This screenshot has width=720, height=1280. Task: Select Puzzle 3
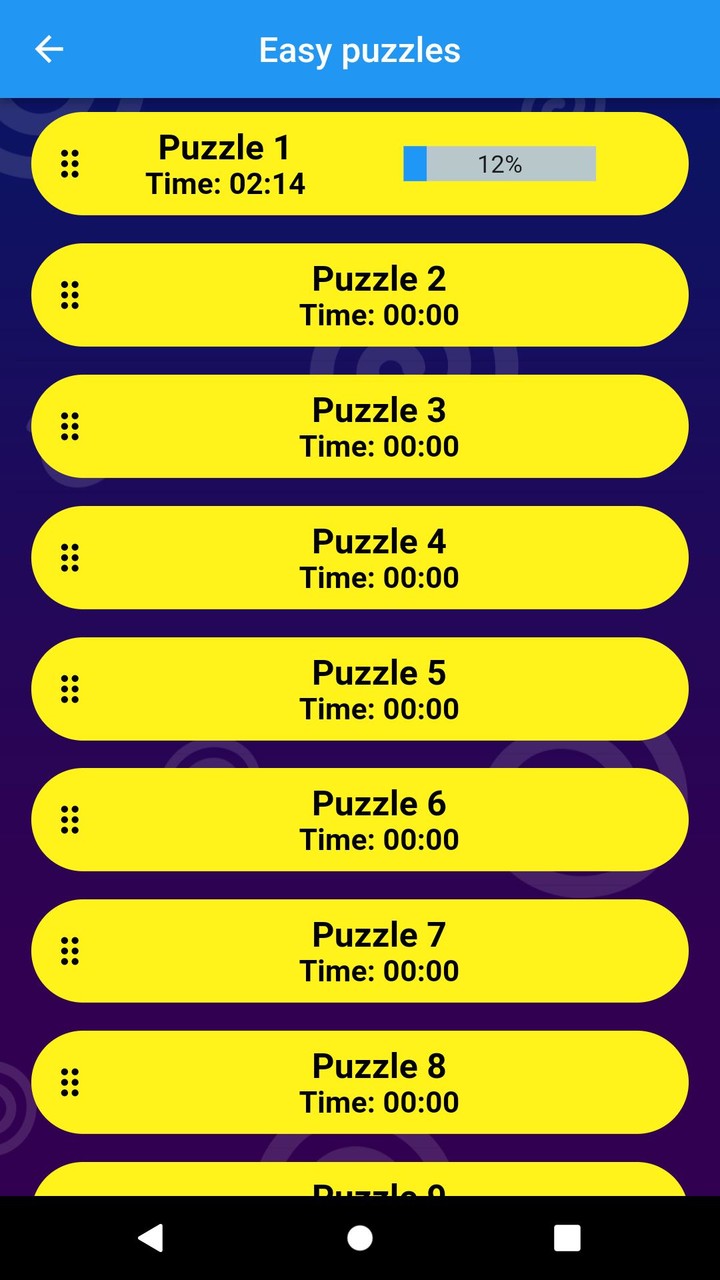(378, 426)
